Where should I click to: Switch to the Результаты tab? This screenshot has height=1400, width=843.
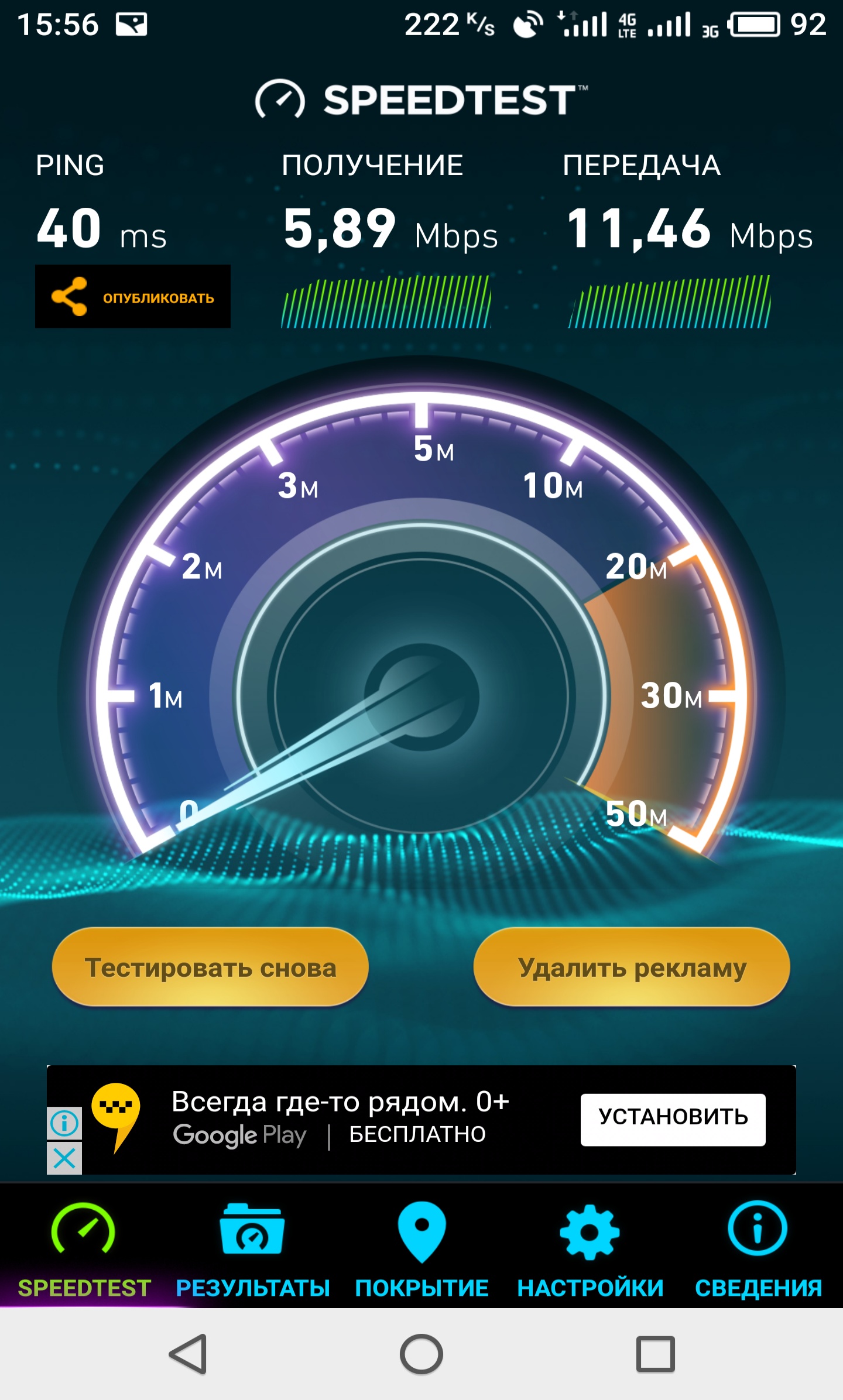tap(253, 1247)
